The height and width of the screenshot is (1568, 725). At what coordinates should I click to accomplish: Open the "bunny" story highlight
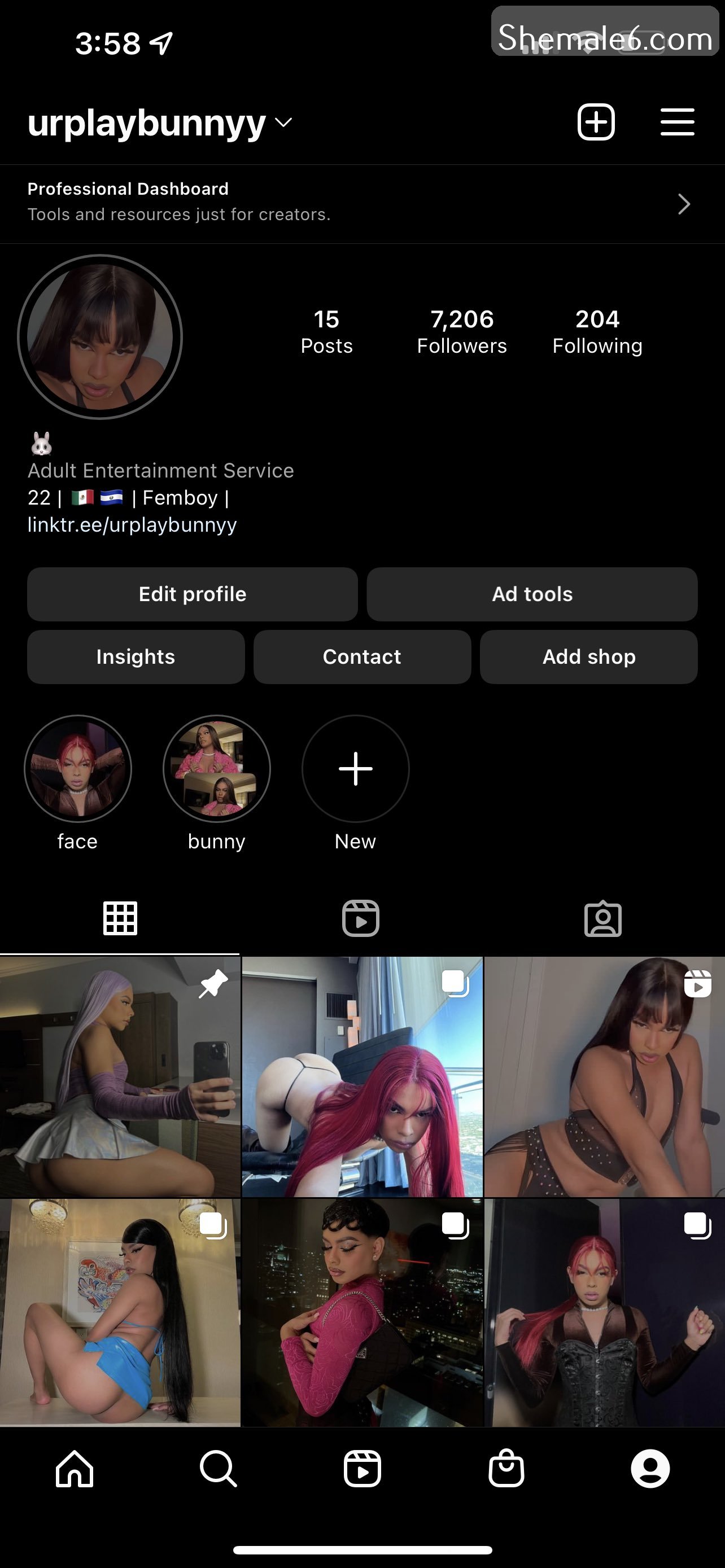coord(217,769)
